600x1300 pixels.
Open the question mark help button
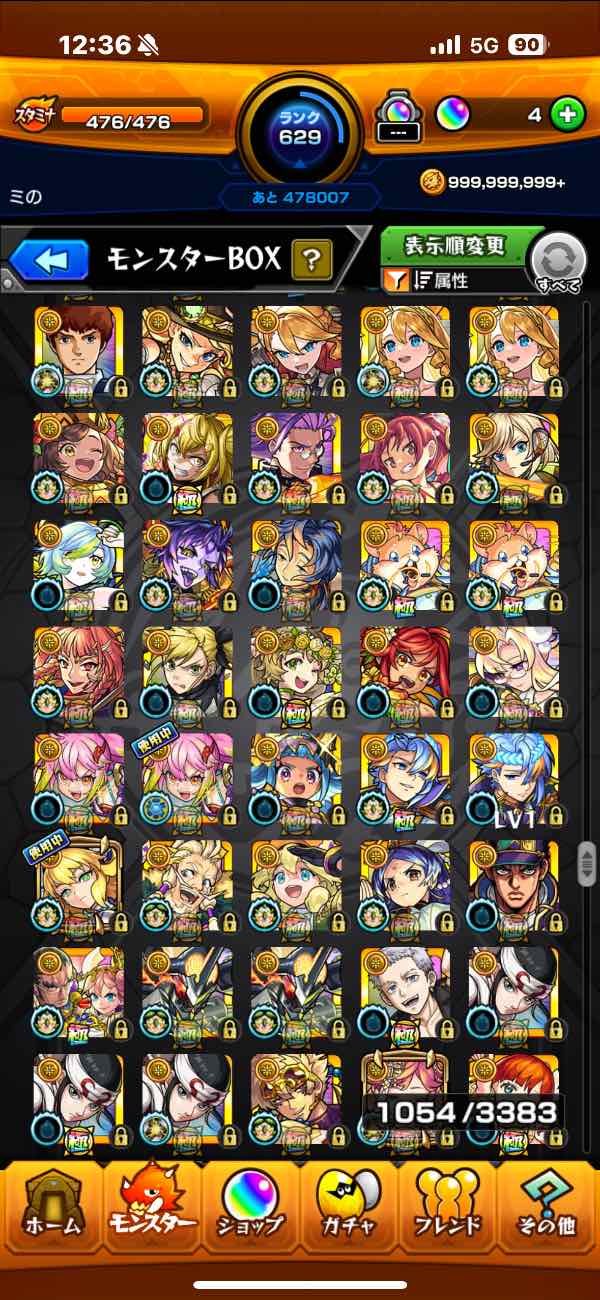point(311,261)
